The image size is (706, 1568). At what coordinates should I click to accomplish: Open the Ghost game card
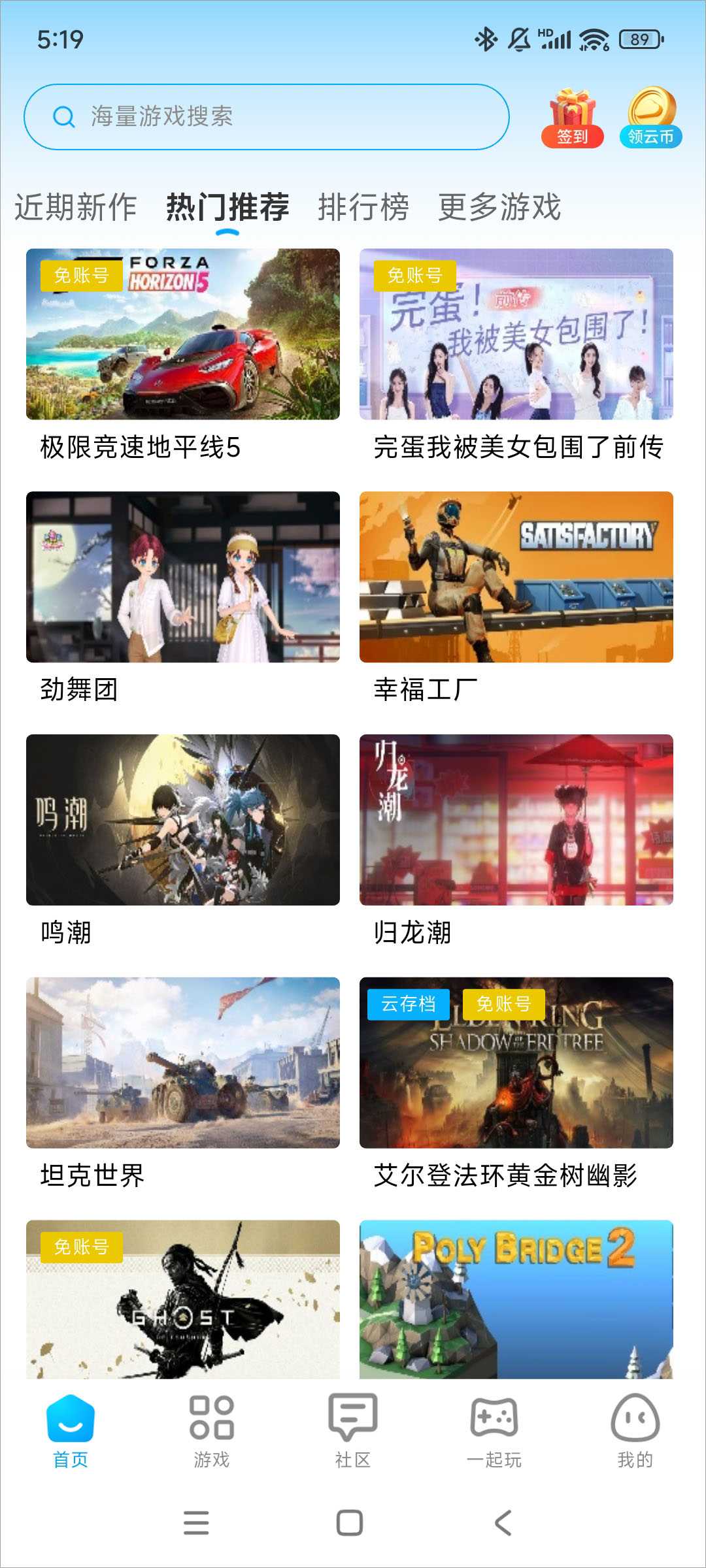[183, 1300]
